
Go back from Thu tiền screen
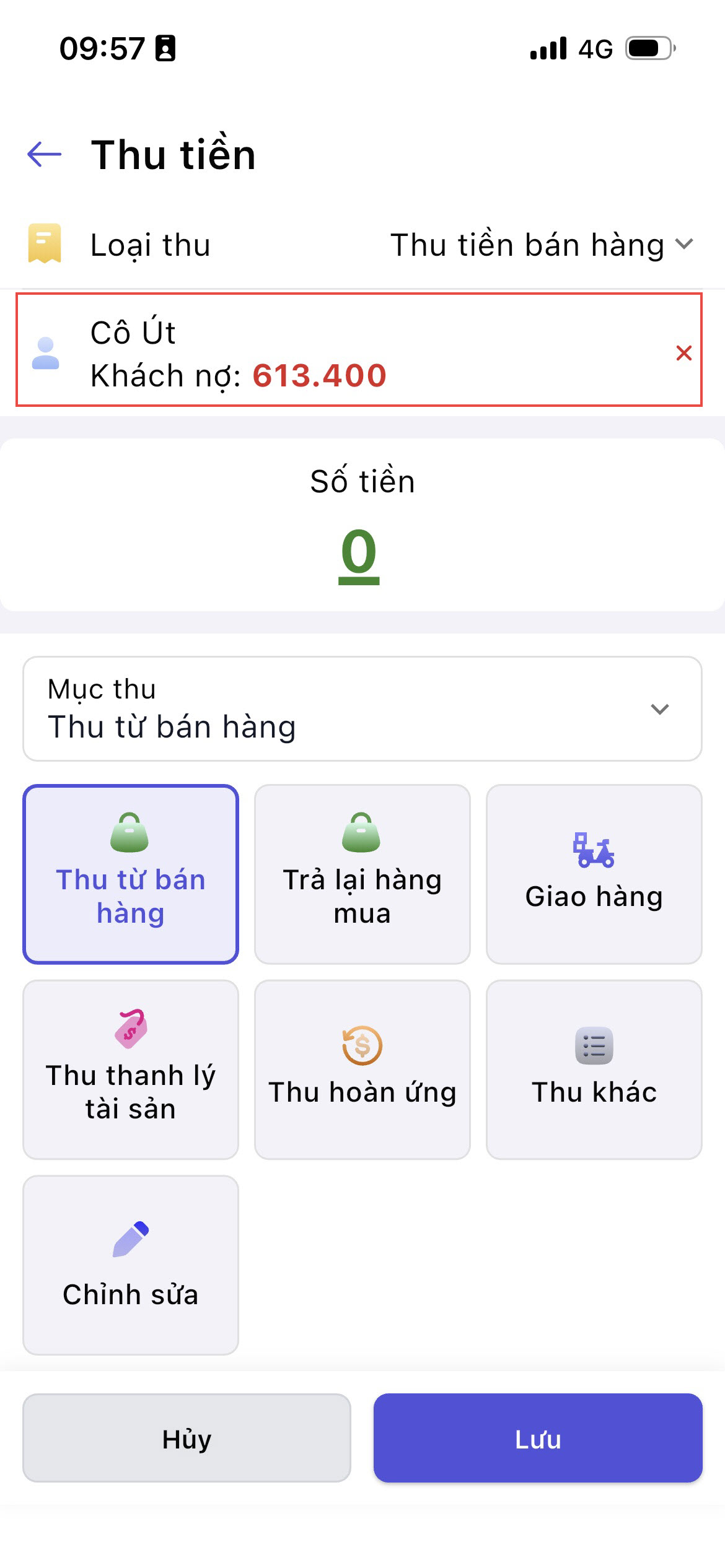coord(45,154)
